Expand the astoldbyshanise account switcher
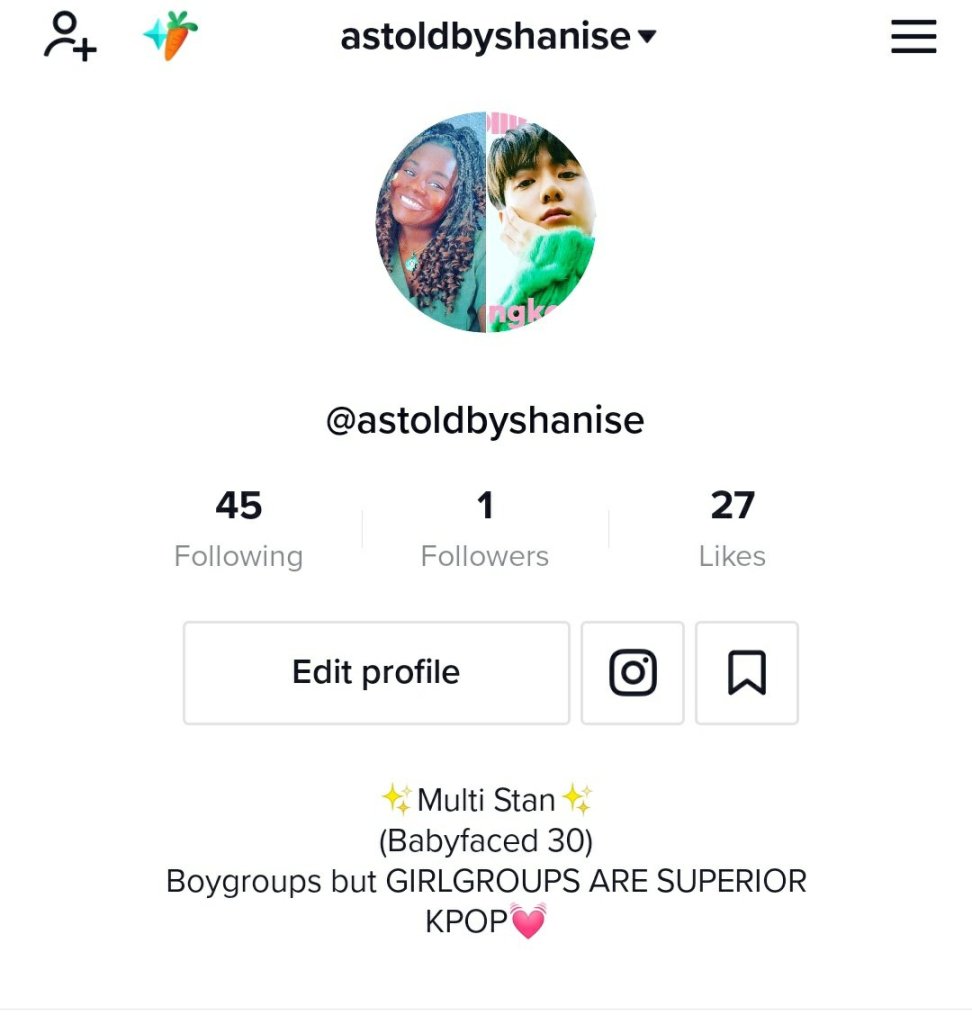The height and width of the screenshot is (1024, 972). tap(498, 37)
